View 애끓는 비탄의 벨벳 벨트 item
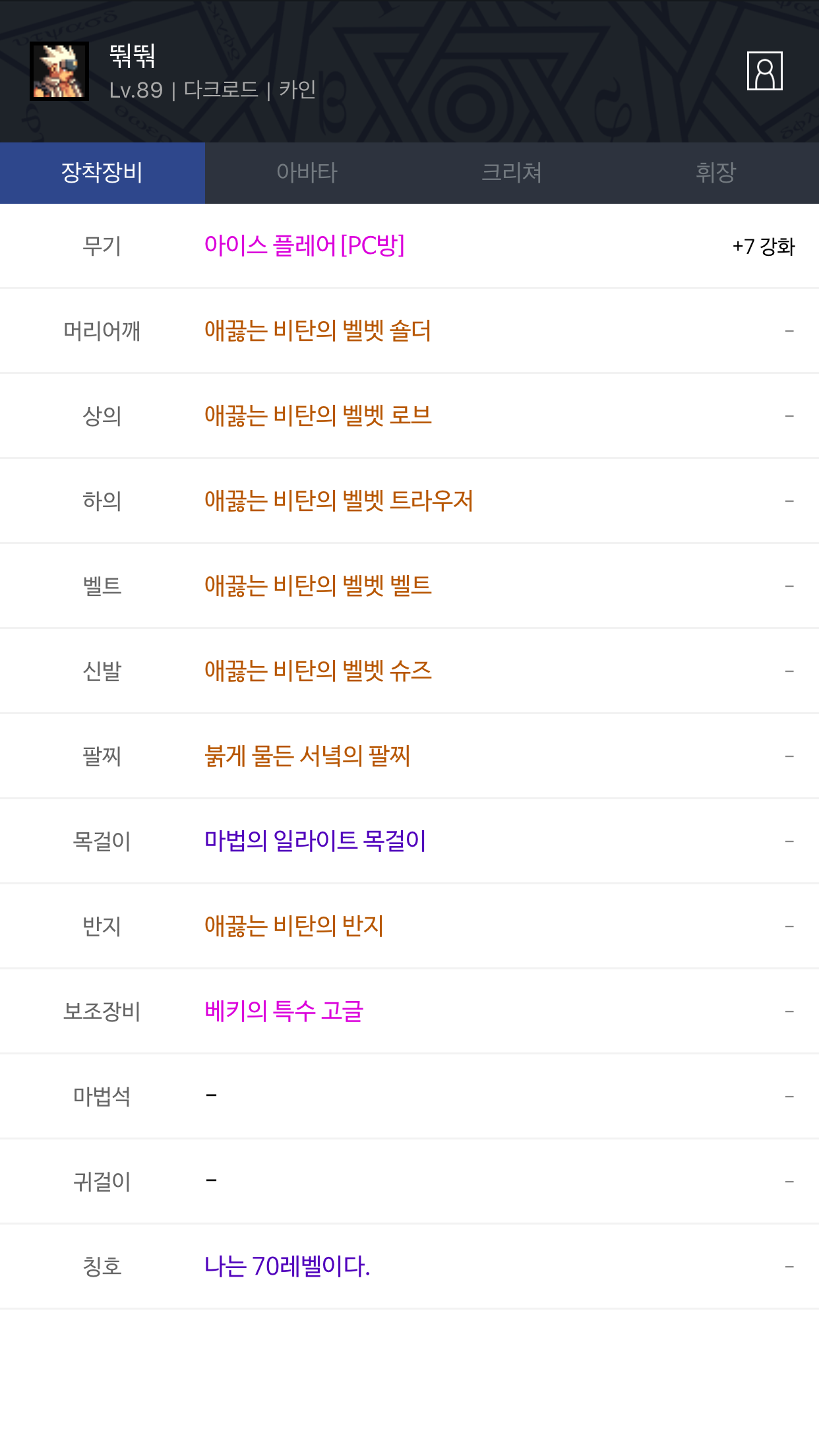Image resolution: width=819 pixels, height=1456 pixels. tap(318, 586)
